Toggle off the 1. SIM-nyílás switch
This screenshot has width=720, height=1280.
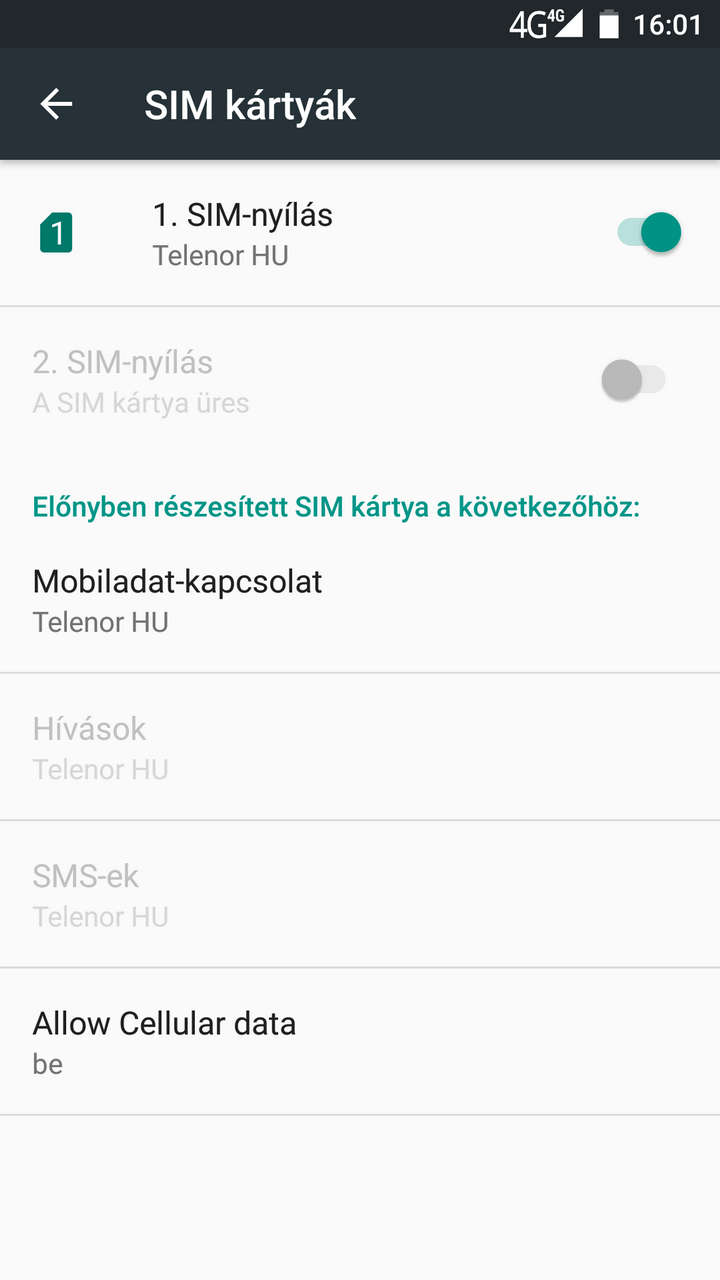coord(650,233)
